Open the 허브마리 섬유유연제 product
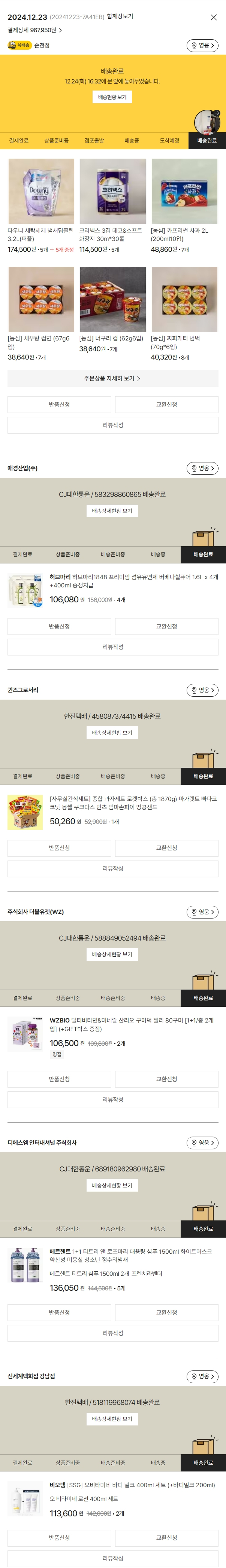Viewport: 226px width, 1568px height. coord(25,590)
